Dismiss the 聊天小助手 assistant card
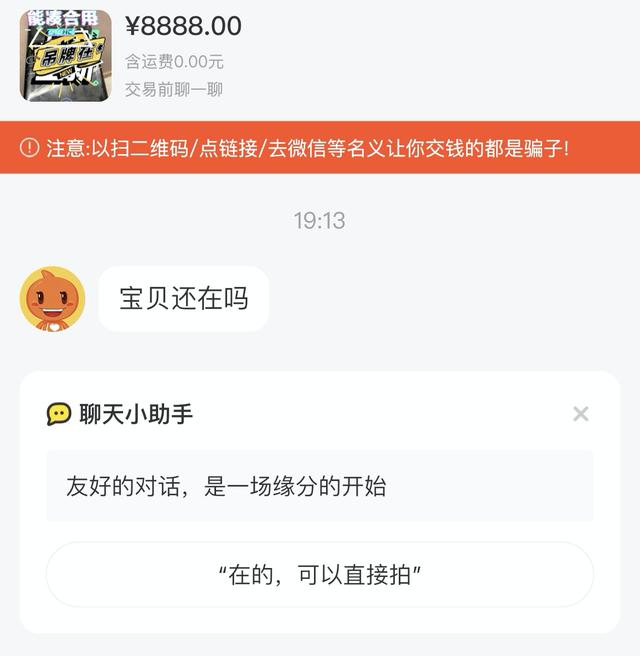This screenshot has width=640, height=656. click(x=581, y=414)
